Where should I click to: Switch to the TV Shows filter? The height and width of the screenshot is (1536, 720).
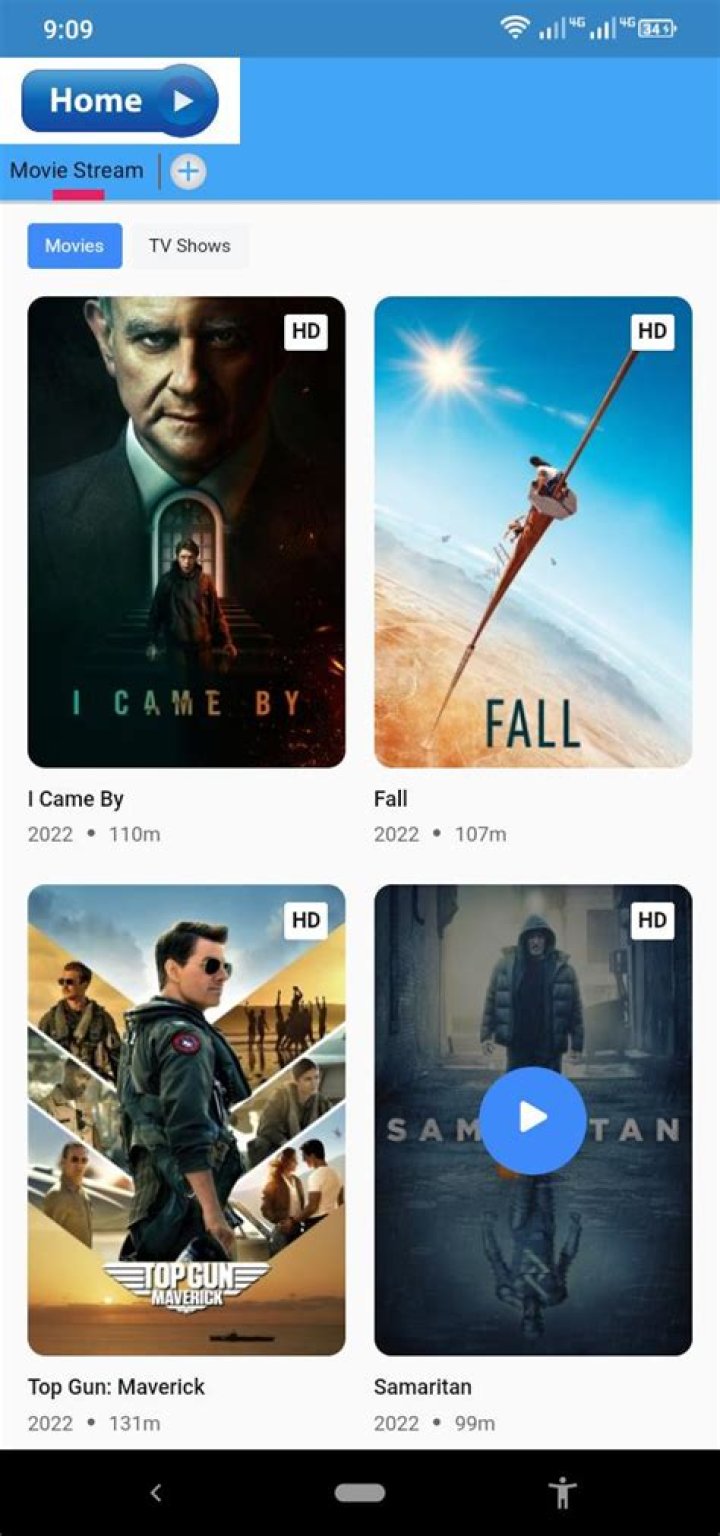189,246
